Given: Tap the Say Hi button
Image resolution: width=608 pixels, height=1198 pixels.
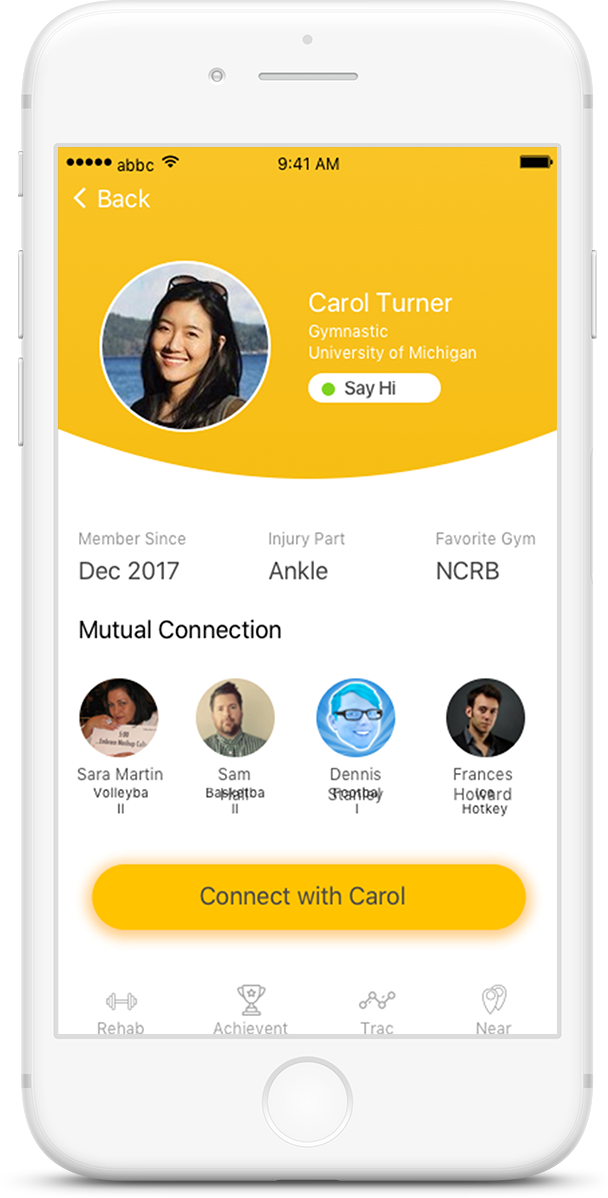Looking at the screenshot, I should (374, 388).
